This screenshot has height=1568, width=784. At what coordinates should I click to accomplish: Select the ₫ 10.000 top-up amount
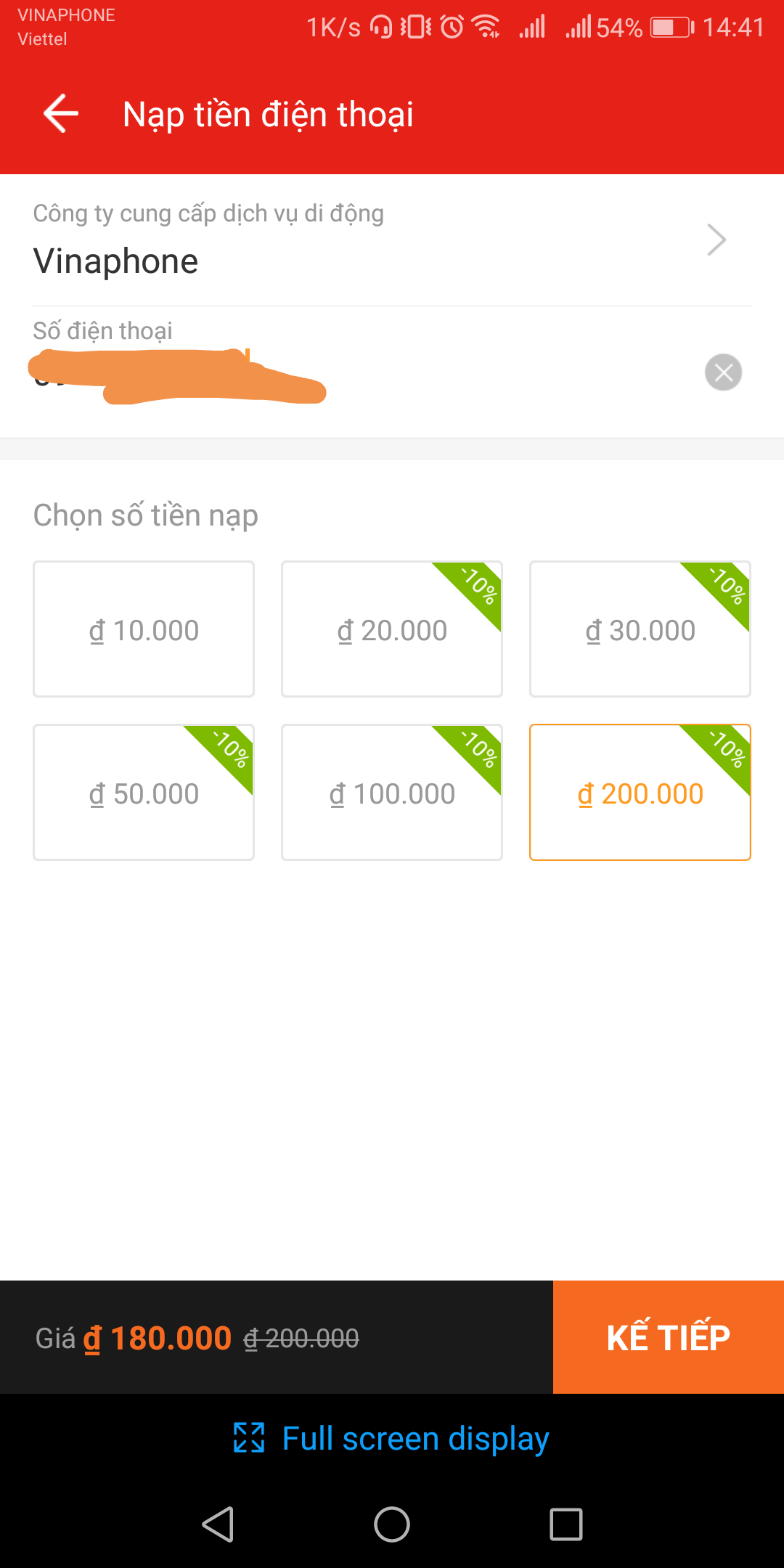pyautogui.click(x=144, y=629)
